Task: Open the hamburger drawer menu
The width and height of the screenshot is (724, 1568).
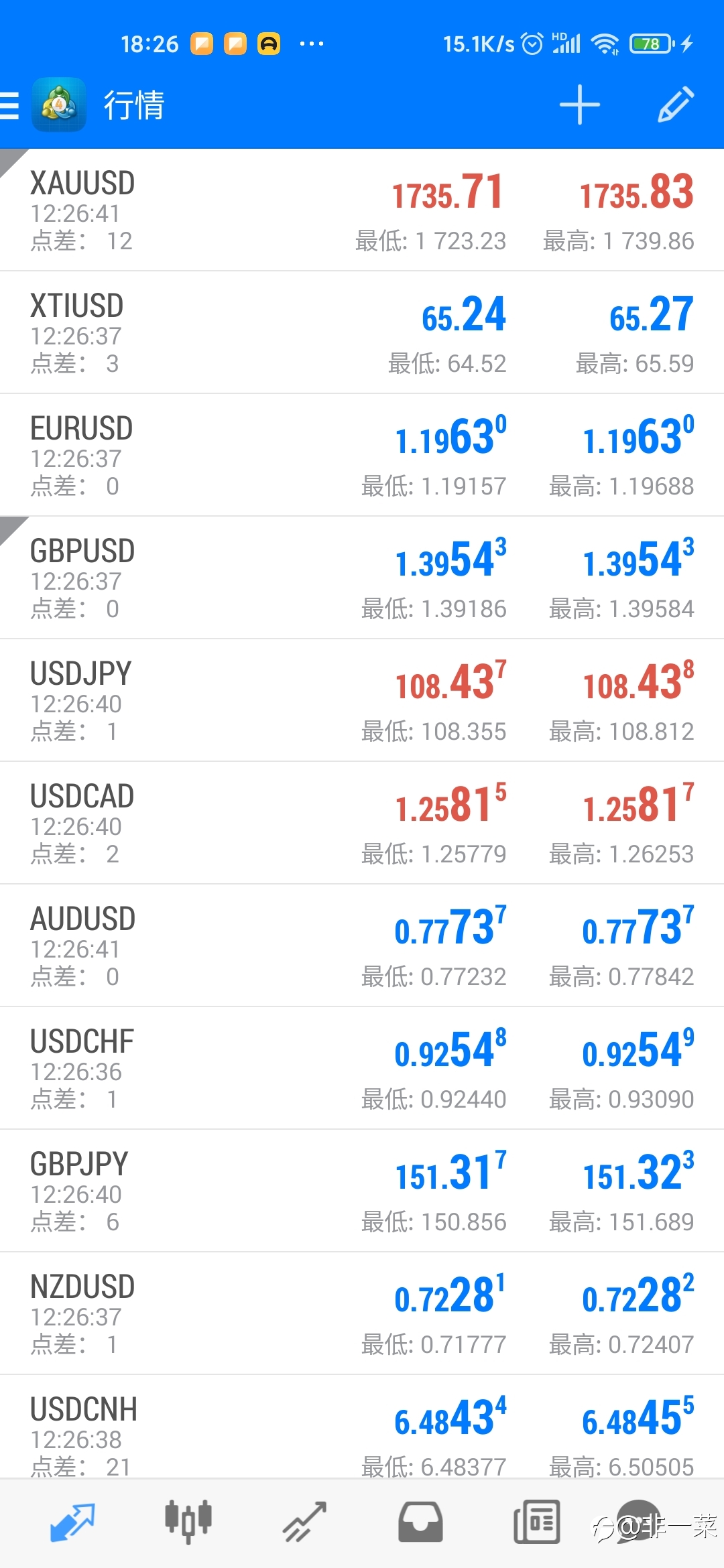Action: pyautogui.click(x=9, y=106)
